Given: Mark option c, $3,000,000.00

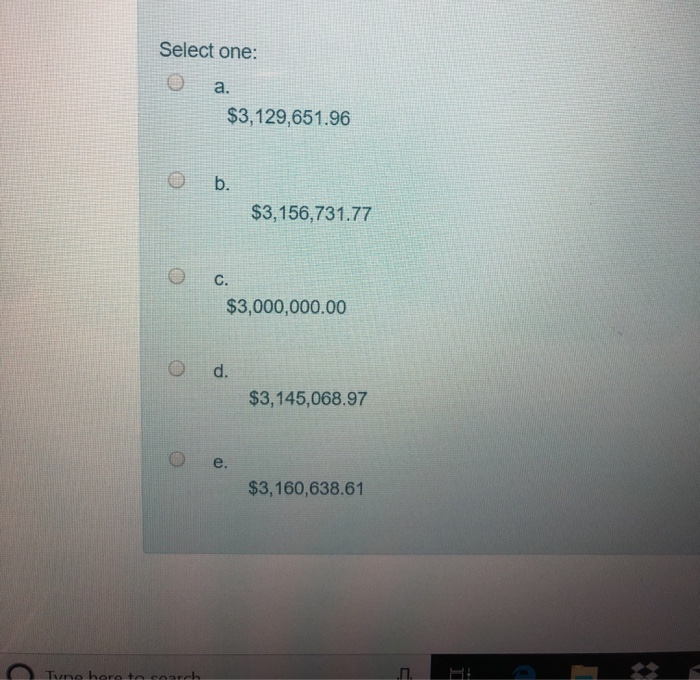Looking at the screenshot, I should (176, 275).
